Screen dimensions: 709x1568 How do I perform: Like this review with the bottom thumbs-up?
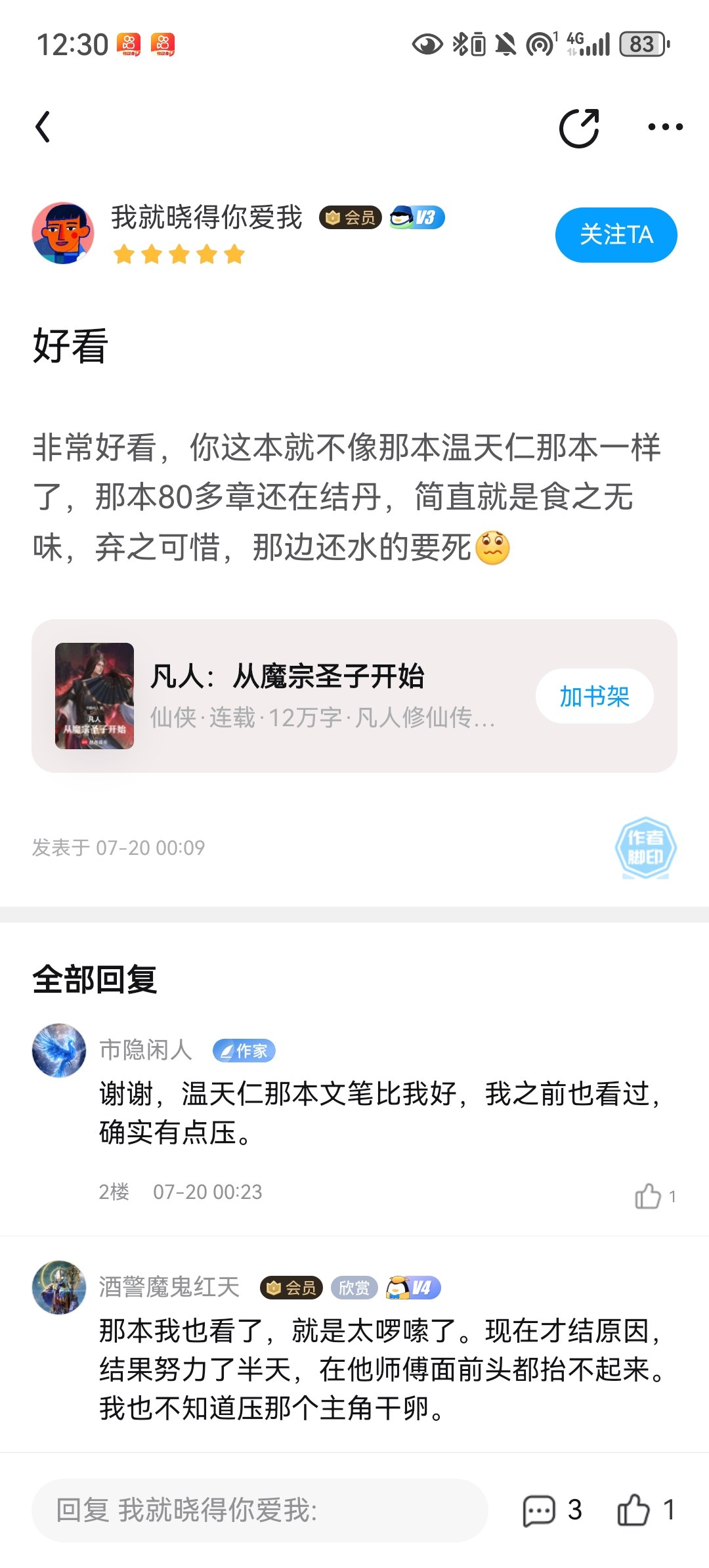point(646,1510)
